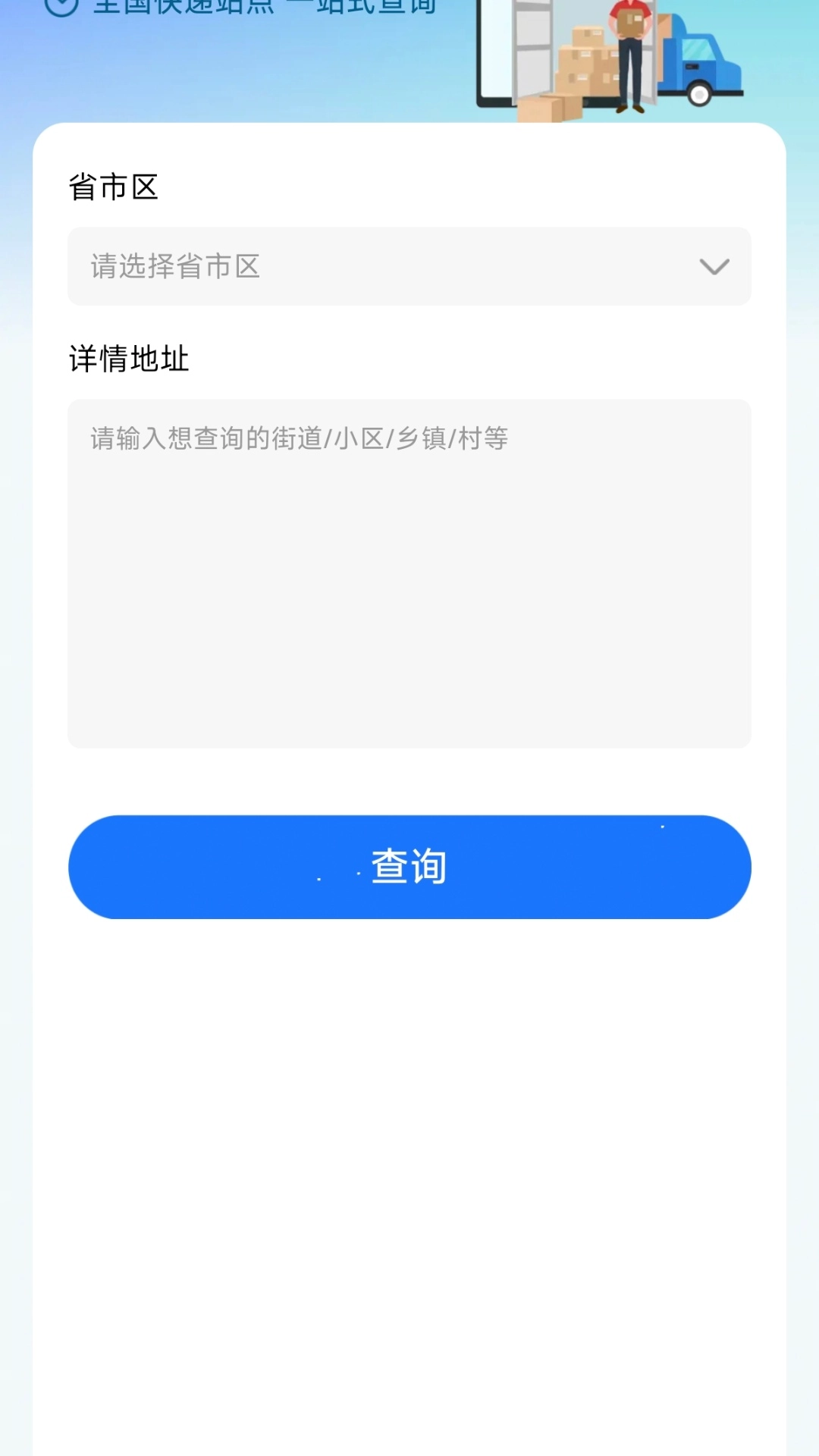Image resolution: width=819 pixels, height=1456 pixels.
Task: Click the 查询 label text on the button
Action: [407, 866]
